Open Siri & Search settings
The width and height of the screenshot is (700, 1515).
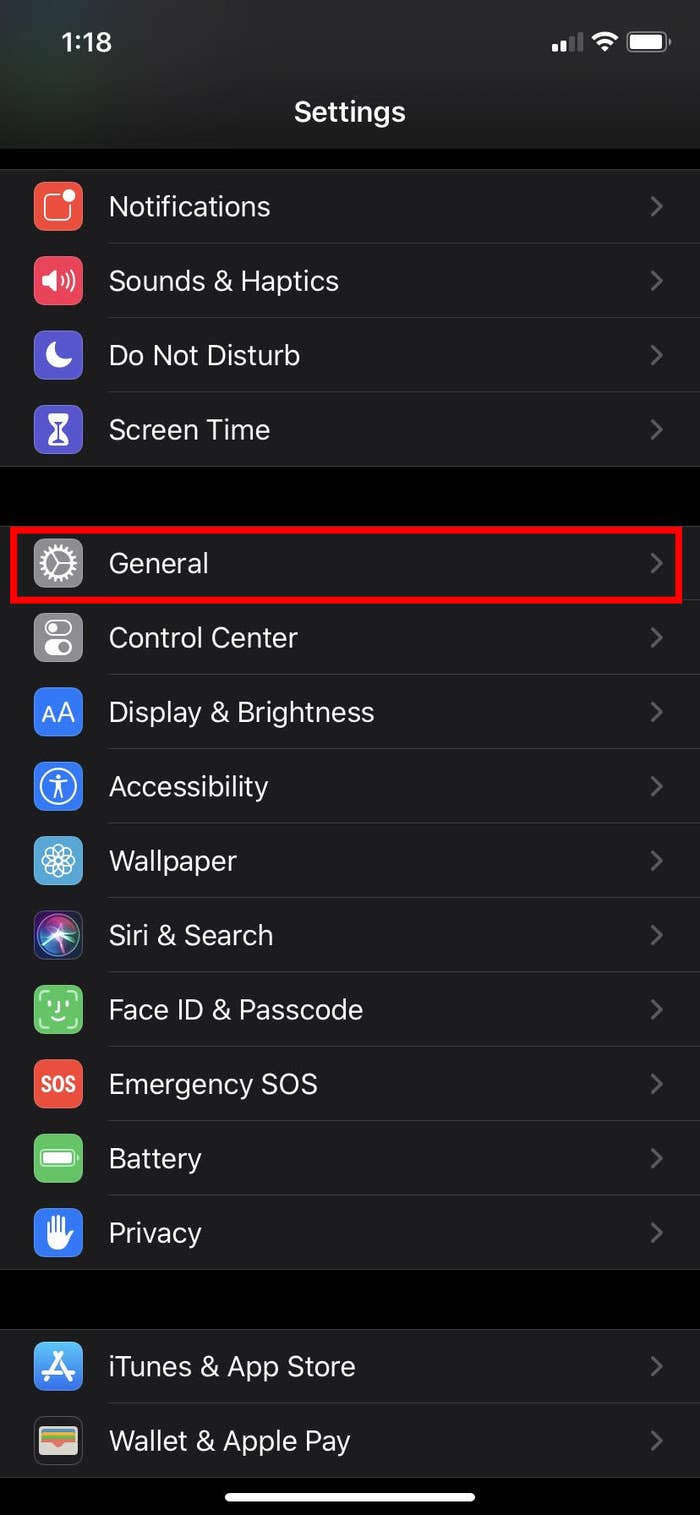tap(350, 935)
